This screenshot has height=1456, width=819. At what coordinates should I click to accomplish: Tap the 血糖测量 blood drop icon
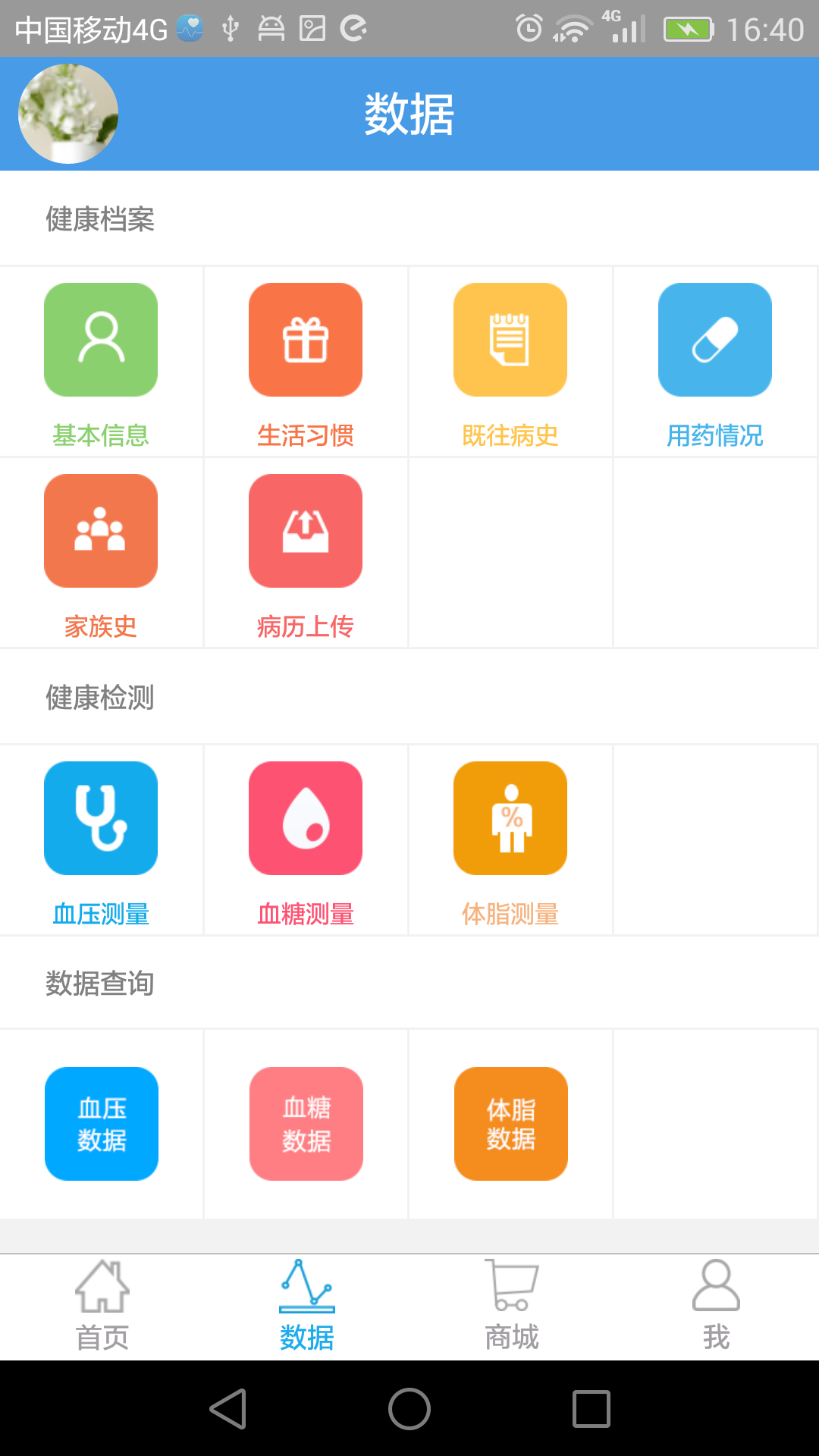point(306,817)
